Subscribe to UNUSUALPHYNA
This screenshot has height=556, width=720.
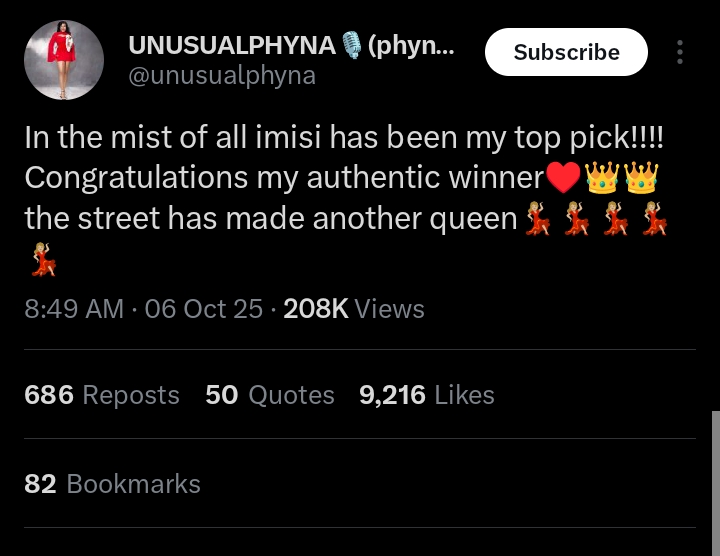click(x=566, y=53)
